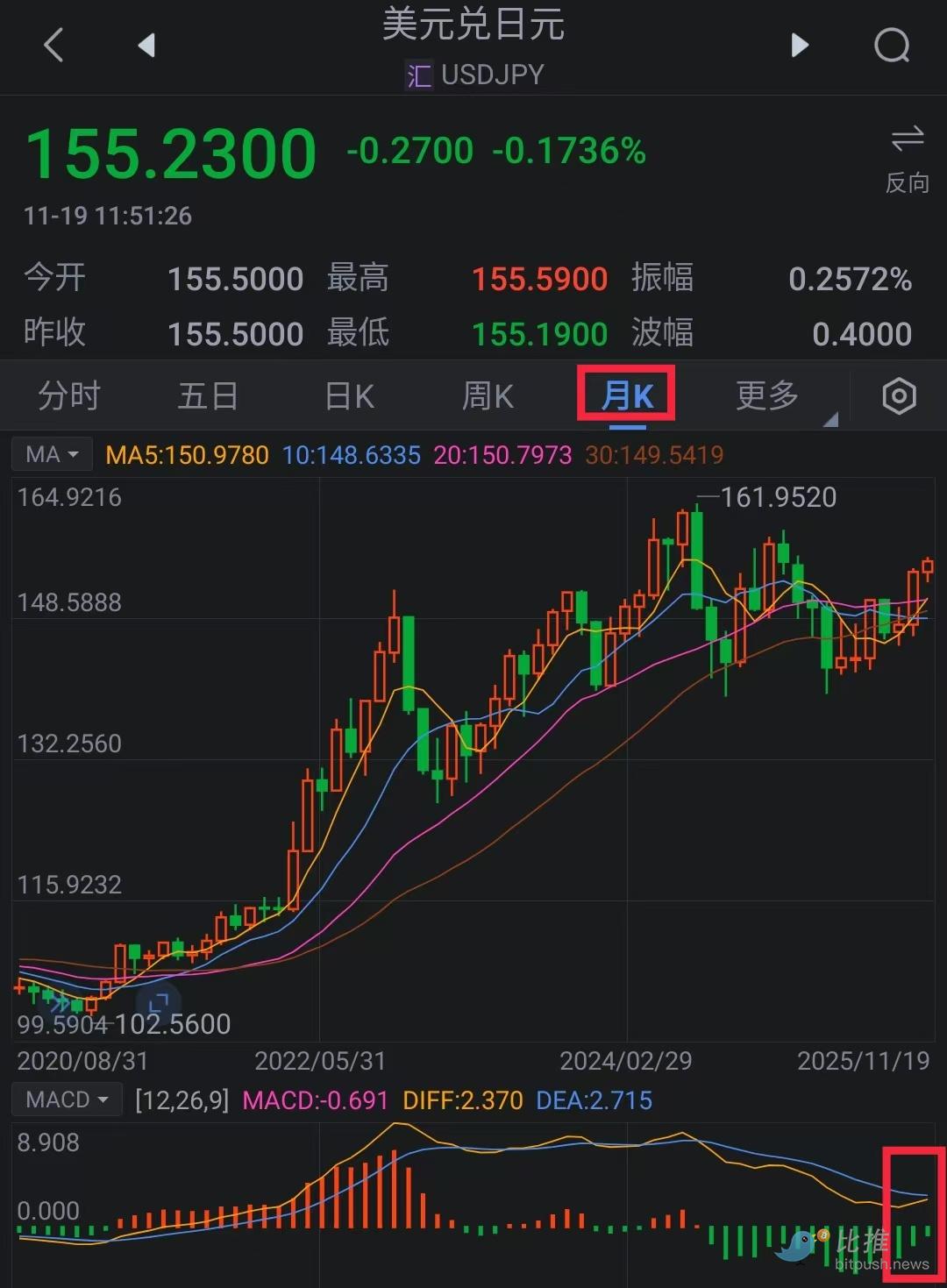Open the MACD indicator dropdown

pyautogui.click(x=67, y=1099)
